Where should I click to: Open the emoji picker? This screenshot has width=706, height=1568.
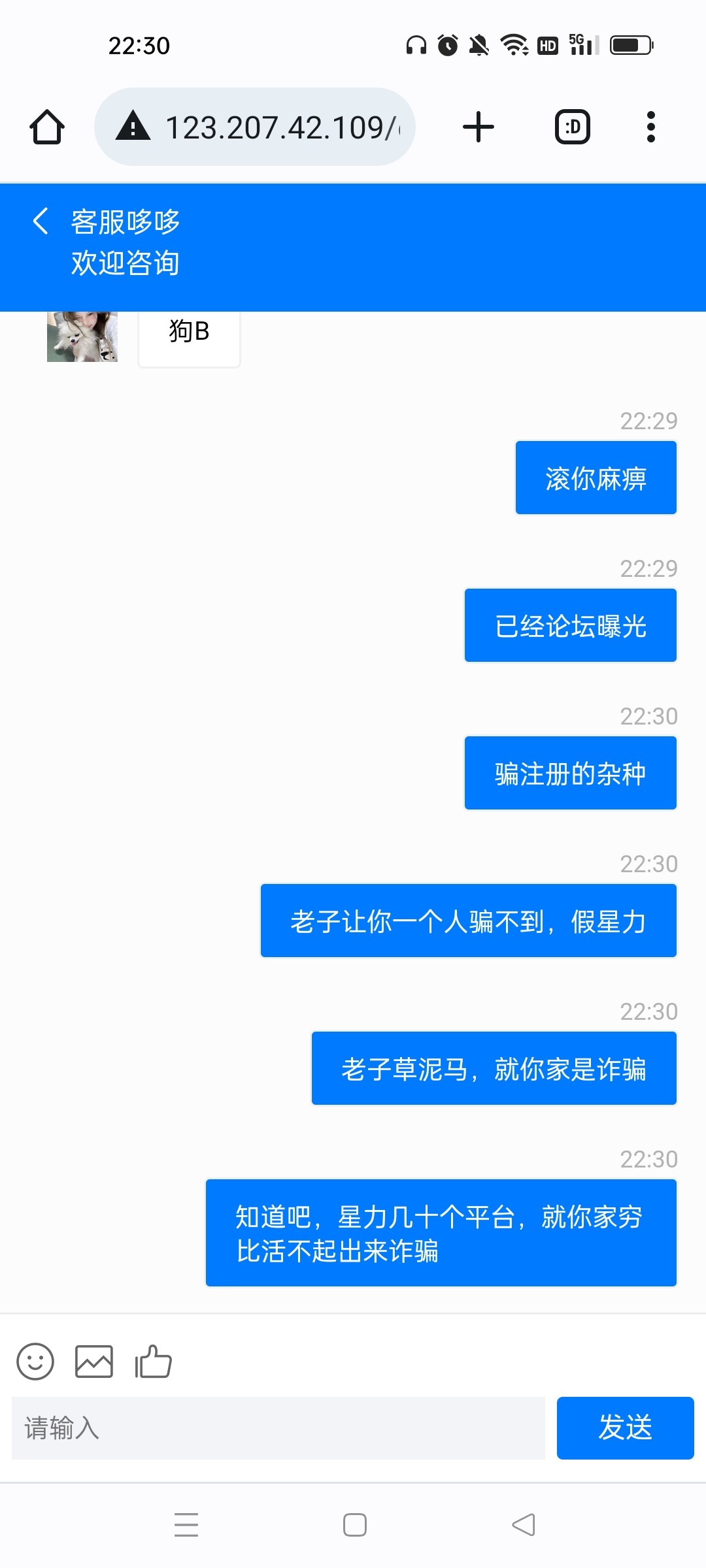click(x=35, y=1362)
